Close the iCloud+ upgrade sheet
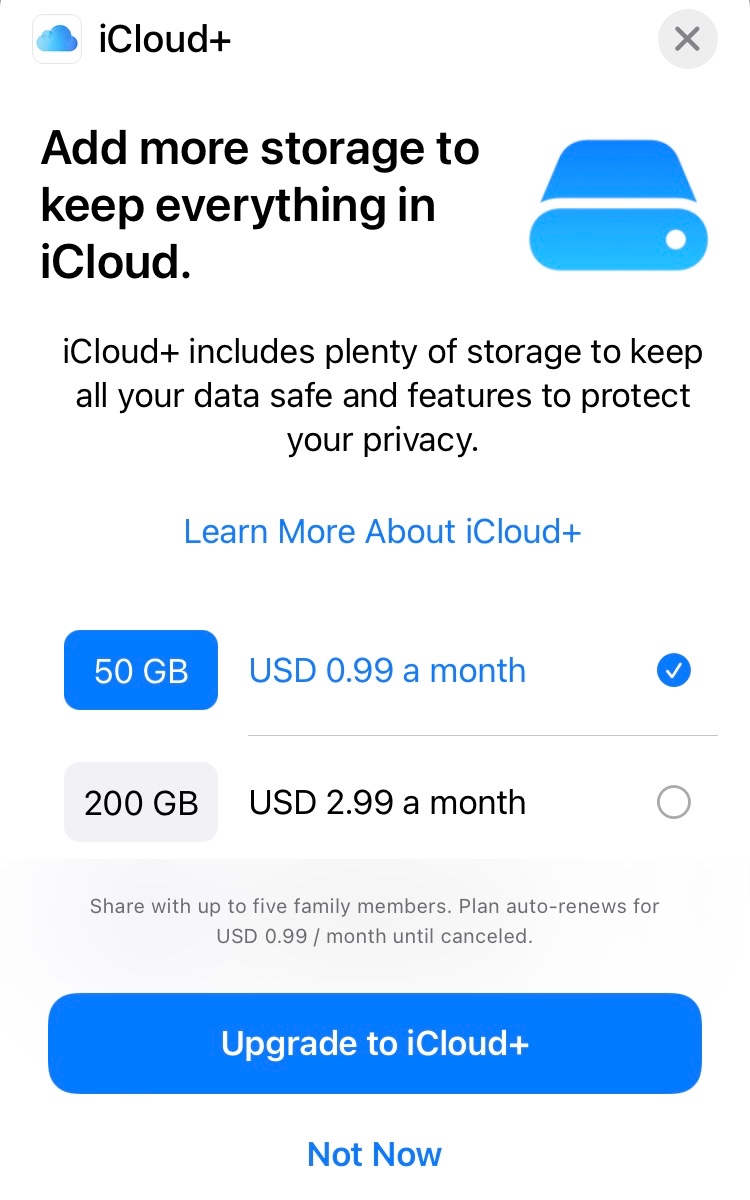 (687, 39)
